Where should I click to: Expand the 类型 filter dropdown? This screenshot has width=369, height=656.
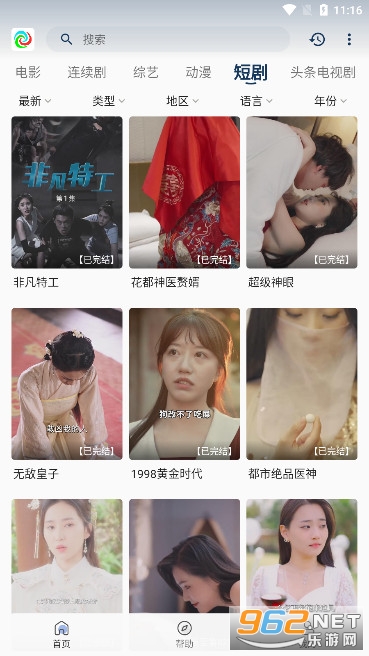coord(109,101)
